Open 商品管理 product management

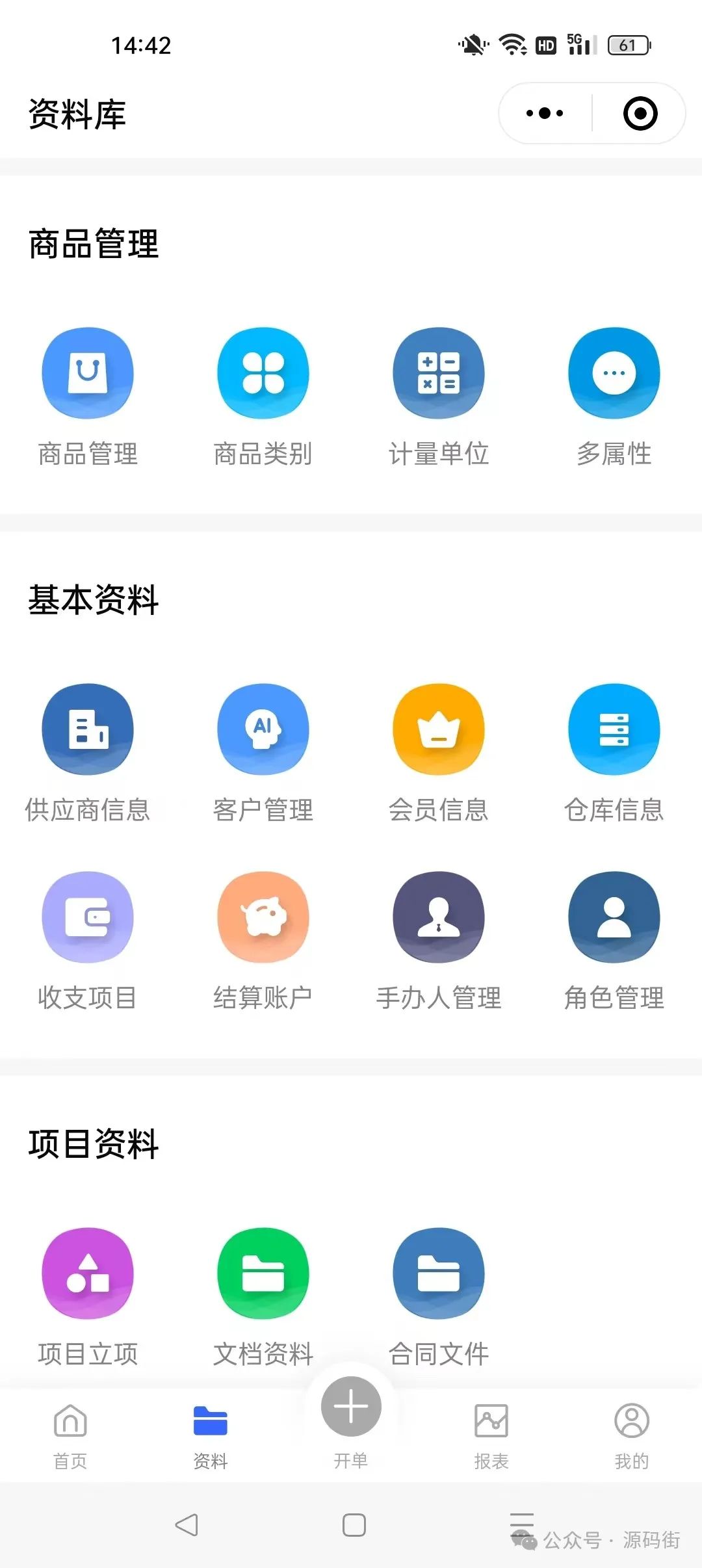88,373
